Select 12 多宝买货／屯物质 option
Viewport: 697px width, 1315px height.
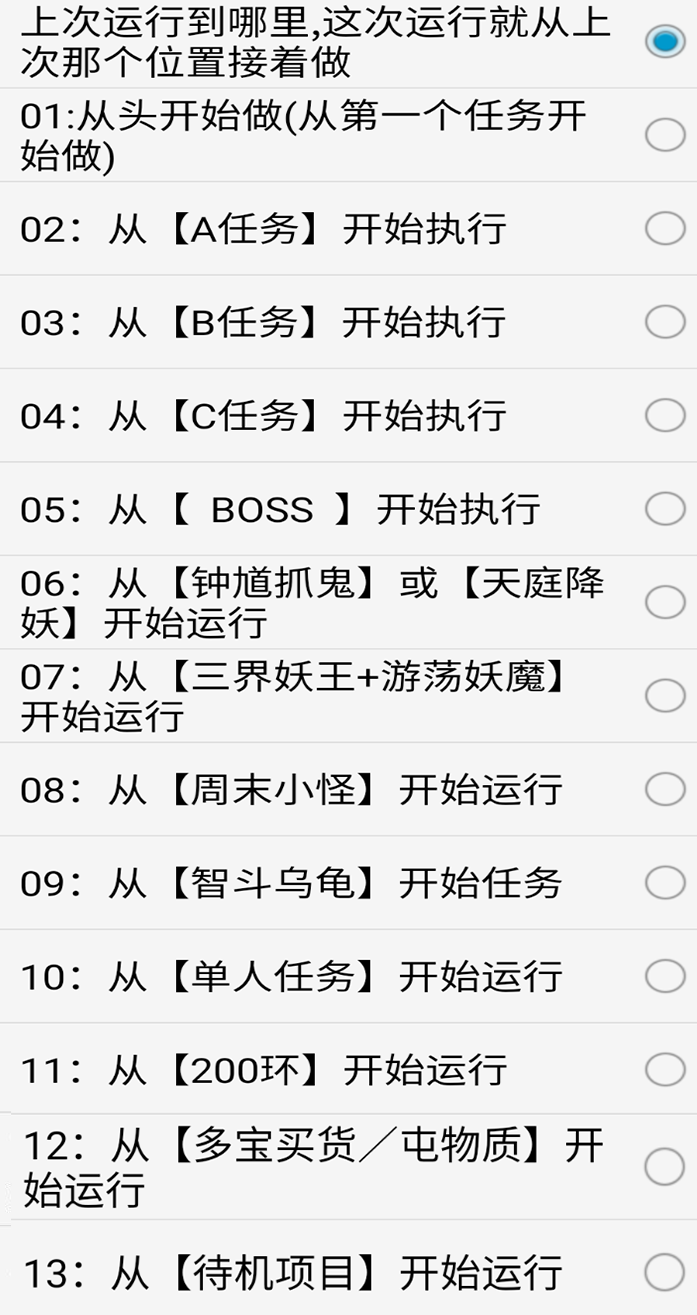pyautogui.click(x=665, y=1166)
